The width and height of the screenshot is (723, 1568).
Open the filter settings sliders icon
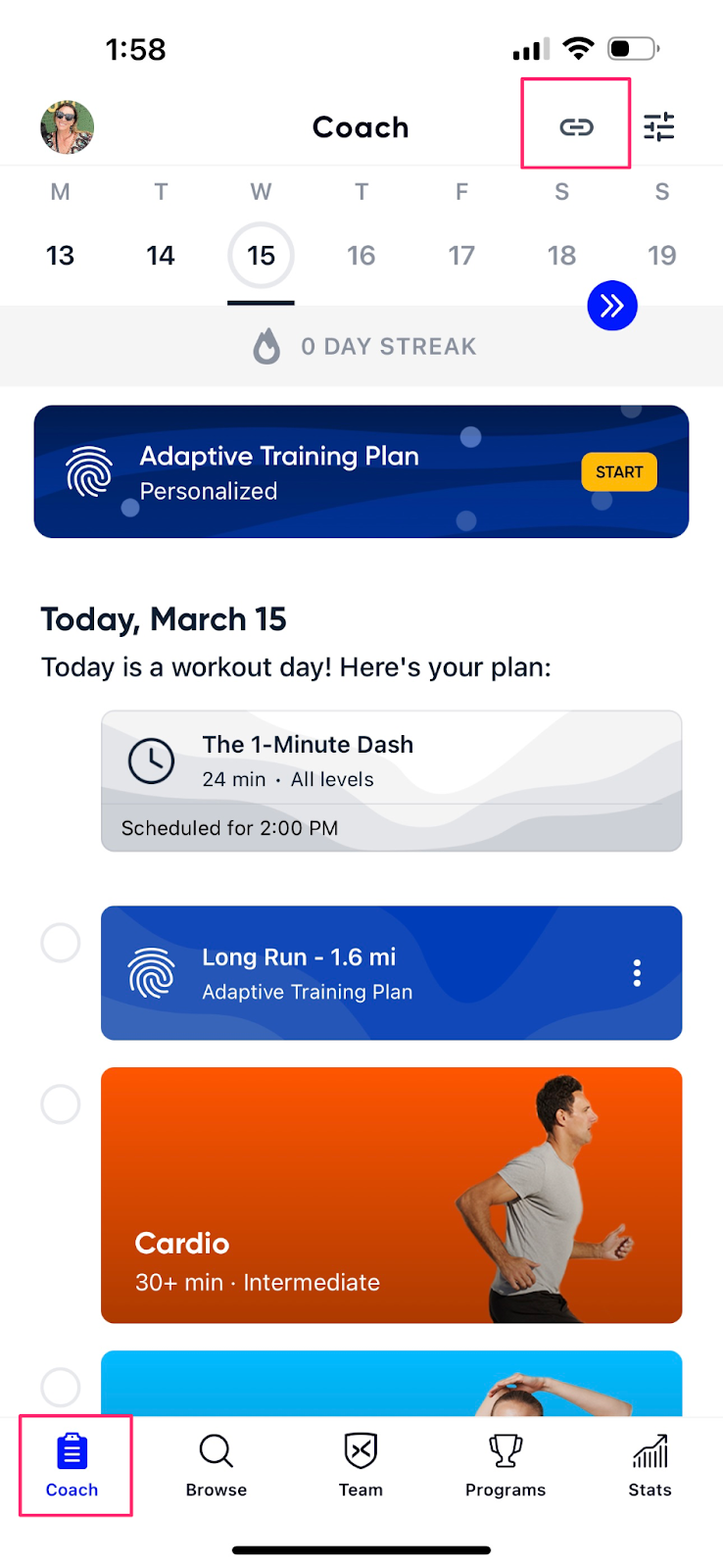(x=658, y=127)
